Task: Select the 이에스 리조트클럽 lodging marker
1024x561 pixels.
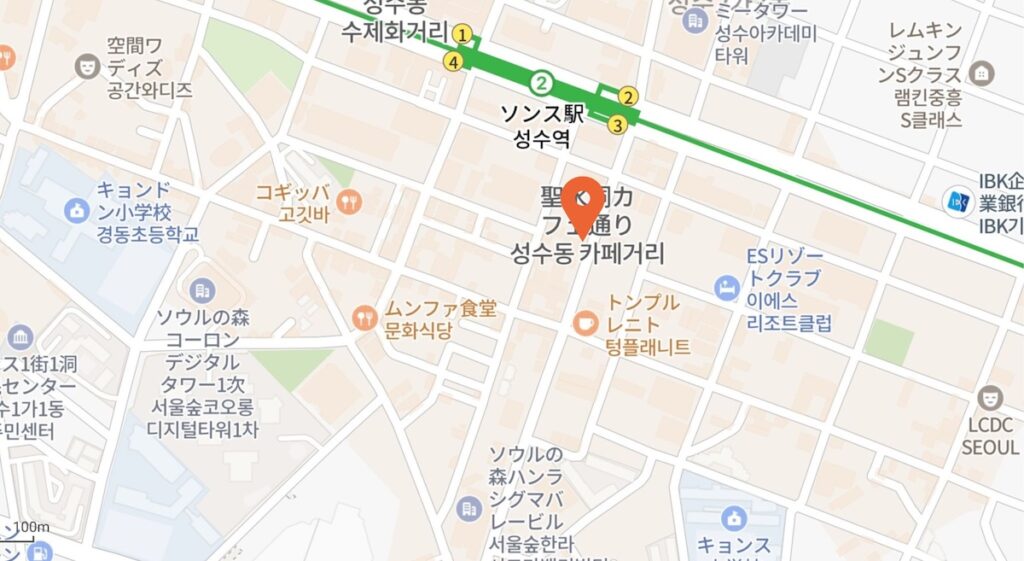Action: click(x=727, y=287)
